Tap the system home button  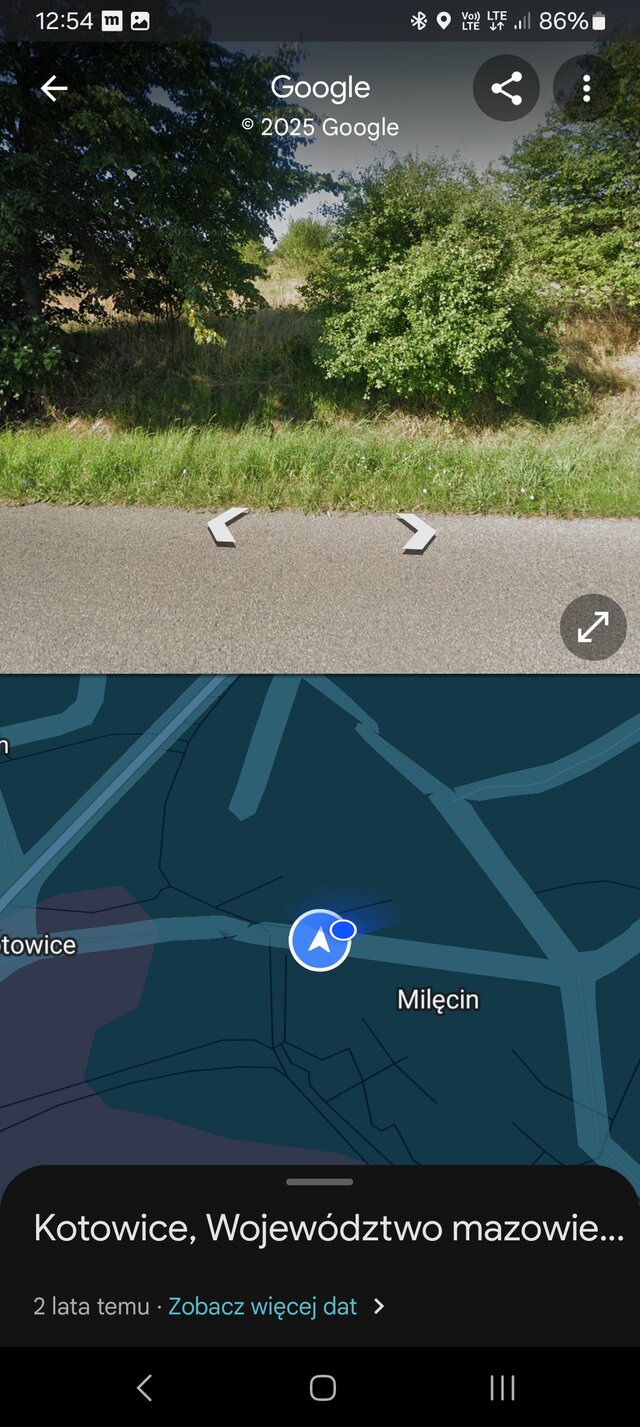[322, 1387]
